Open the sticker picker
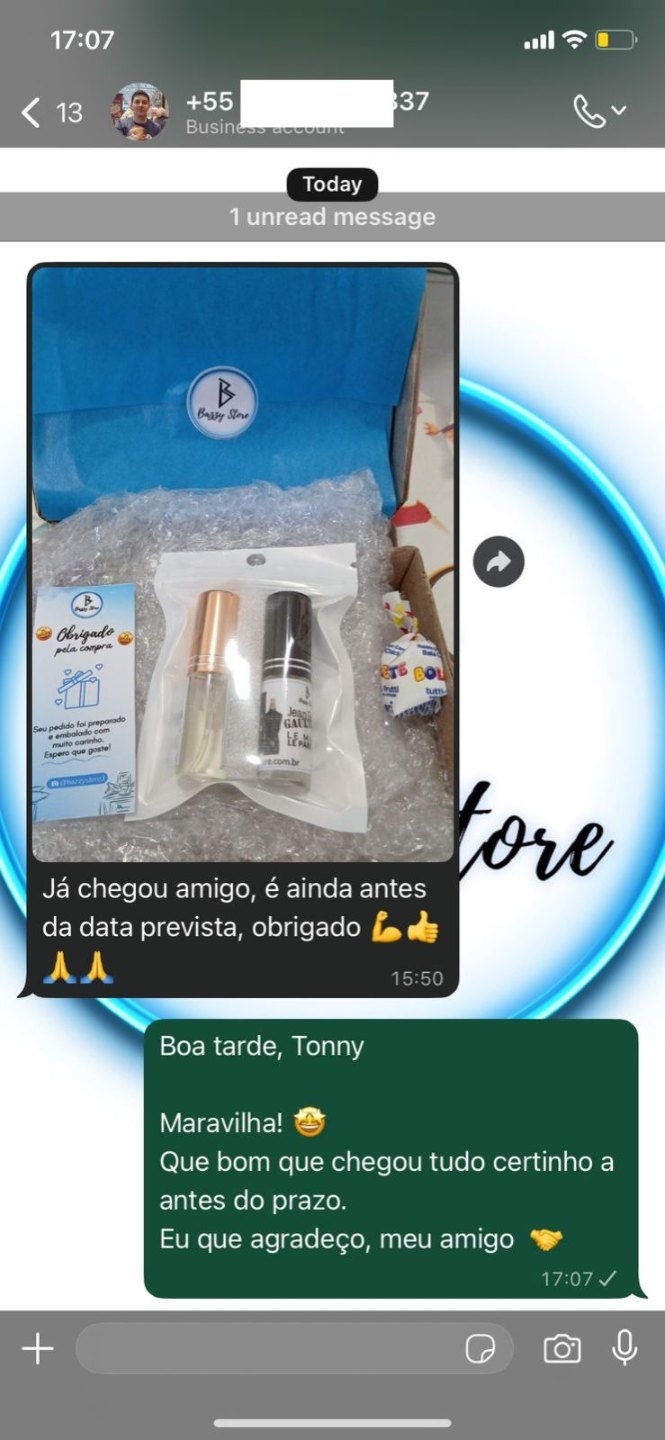Image resolution: width=665 pixels, height=1440 pixels. (x=481, y=1349)
